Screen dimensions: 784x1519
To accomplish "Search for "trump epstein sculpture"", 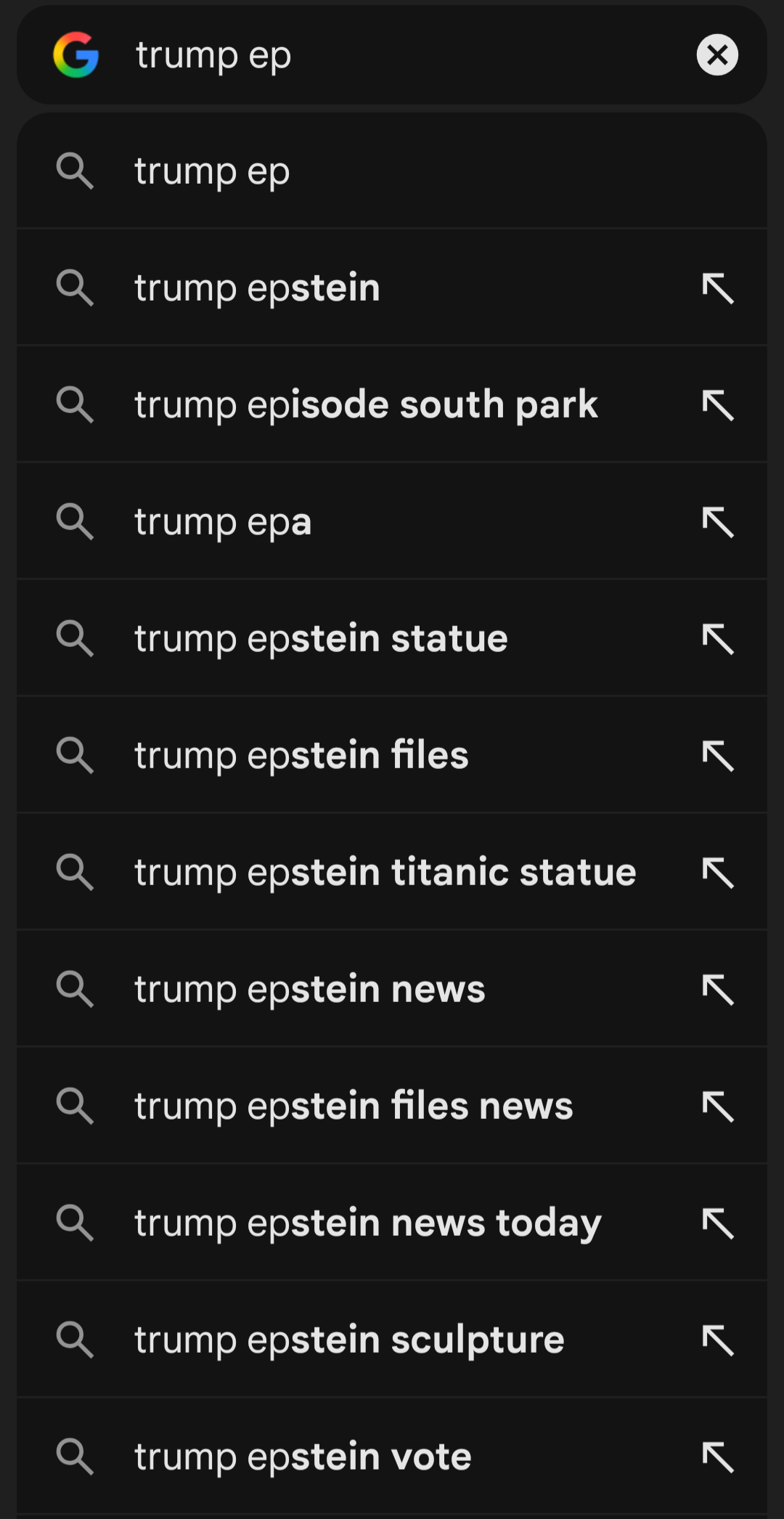I will point(349,1340).
